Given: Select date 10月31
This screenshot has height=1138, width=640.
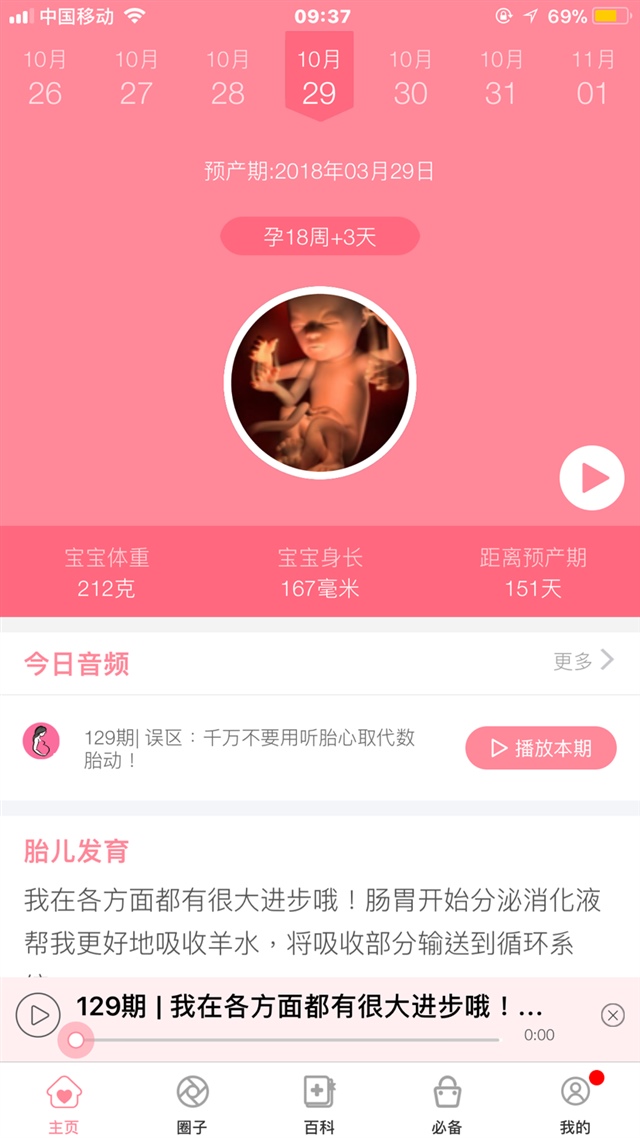Looking at the screenshot, I should click(x=501, y=78).
